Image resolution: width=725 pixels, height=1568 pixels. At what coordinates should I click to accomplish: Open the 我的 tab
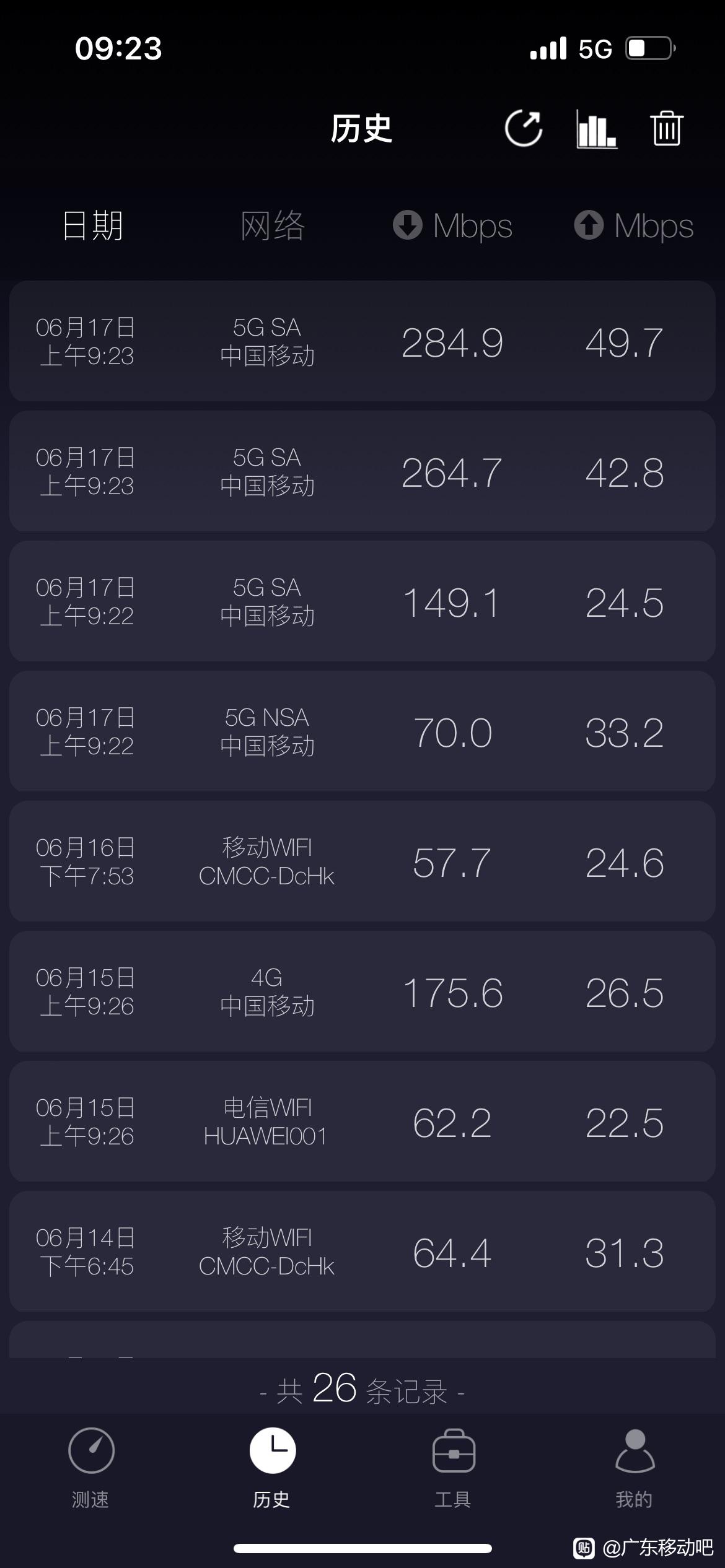[634, 1468]
